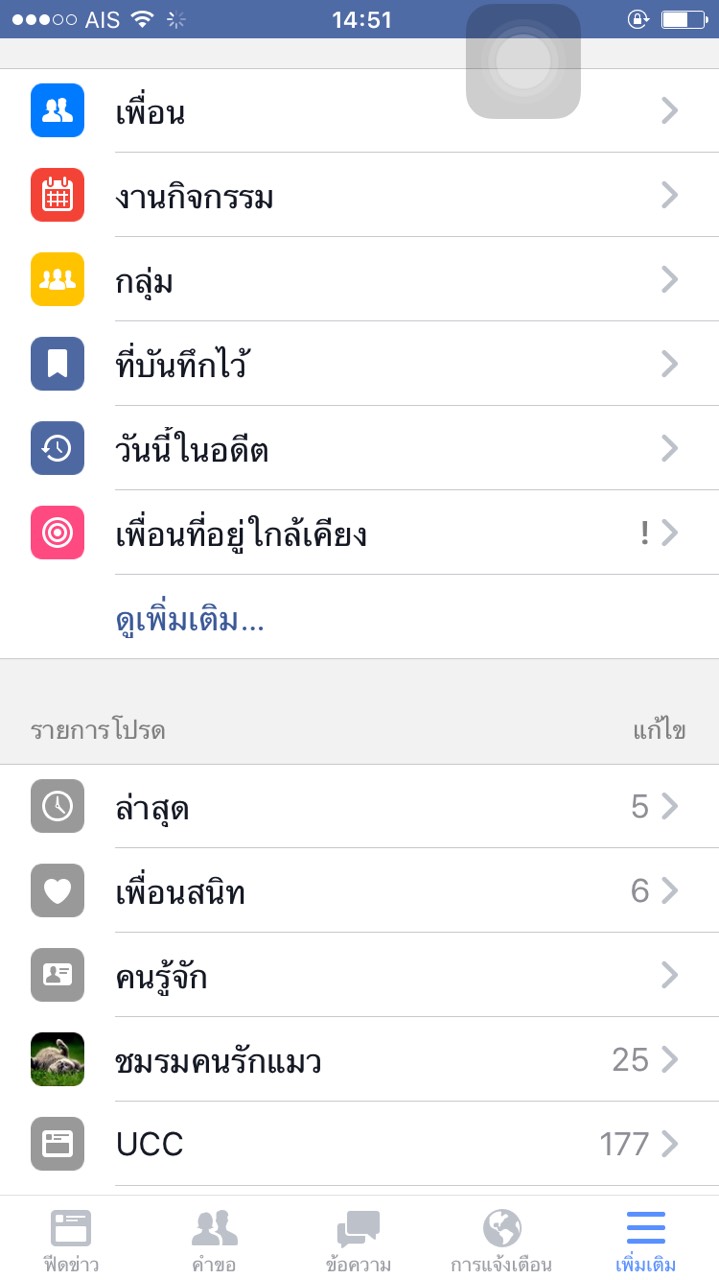Tap แก้ไข to edit favorites
The height and width of the screenshot is (1280, 719).
659,730
